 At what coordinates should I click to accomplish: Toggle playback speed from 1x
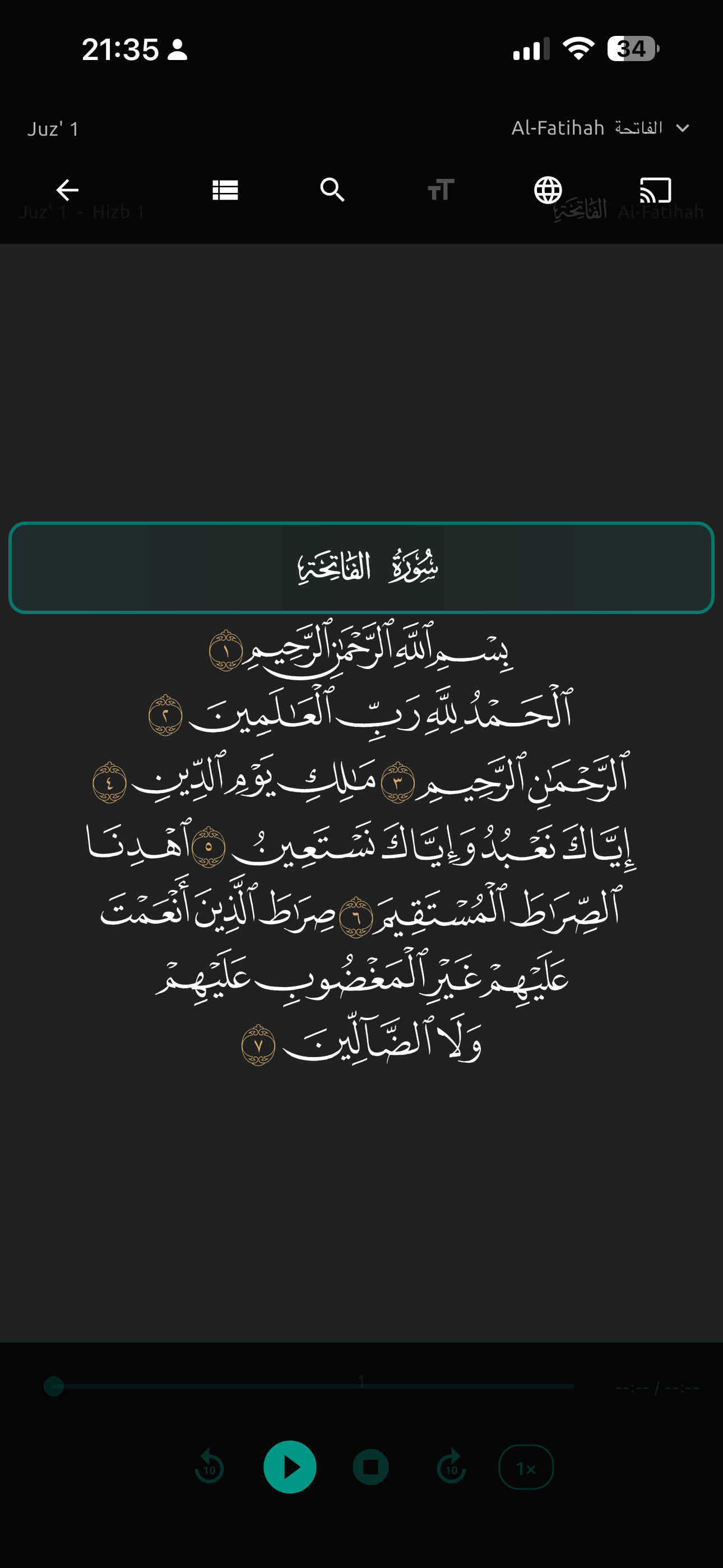(526, 1468)
